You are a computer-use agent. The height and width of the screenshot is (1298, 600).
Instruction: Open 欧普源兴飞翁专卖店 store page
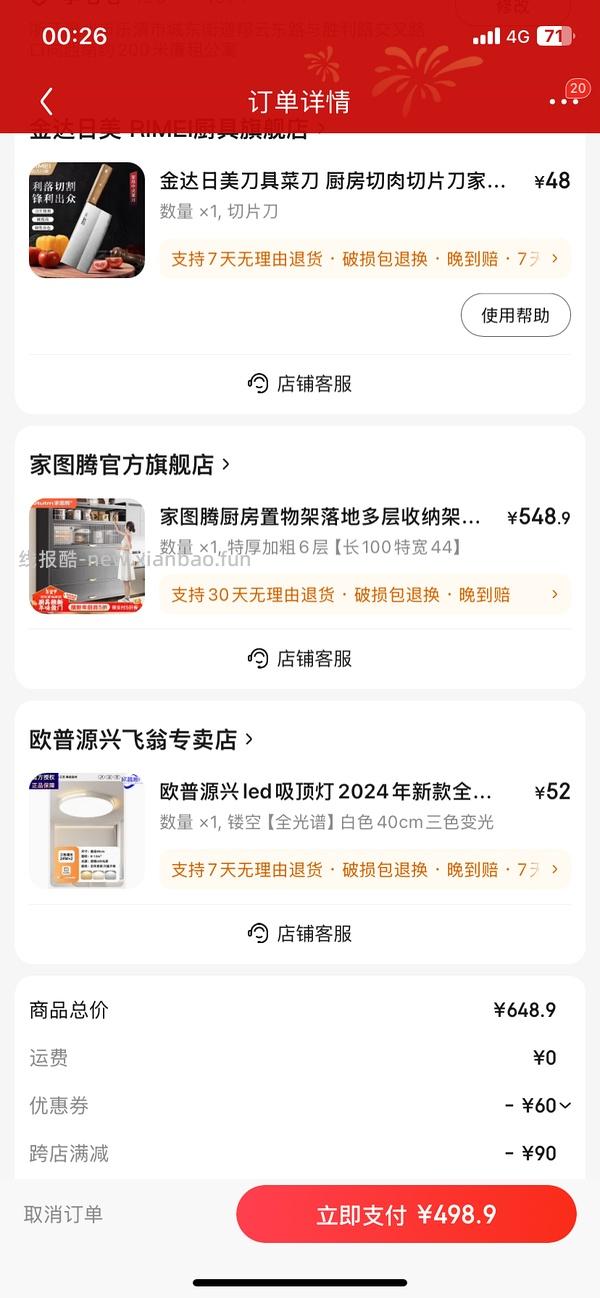[x=141, y=740]
